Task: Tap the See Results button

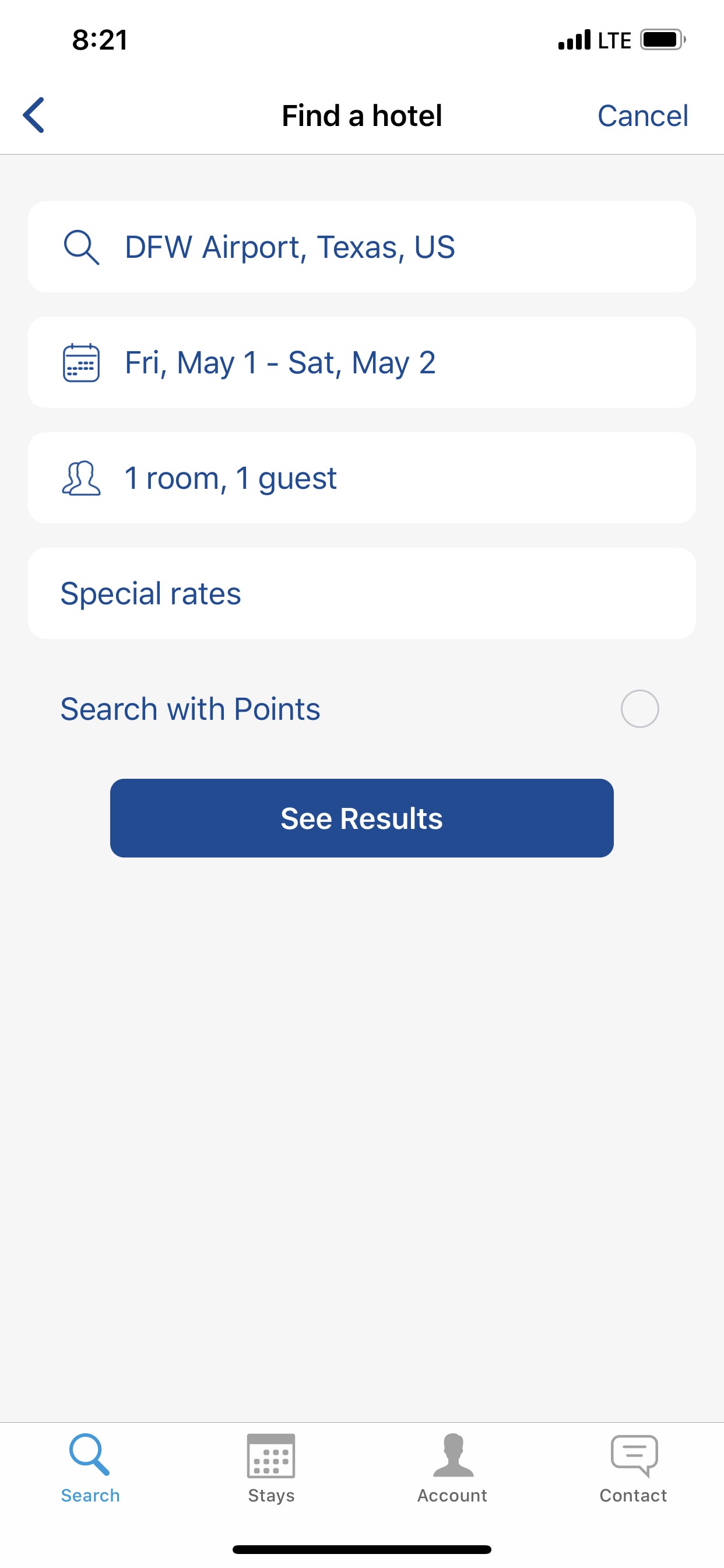Action: (362, 818)
